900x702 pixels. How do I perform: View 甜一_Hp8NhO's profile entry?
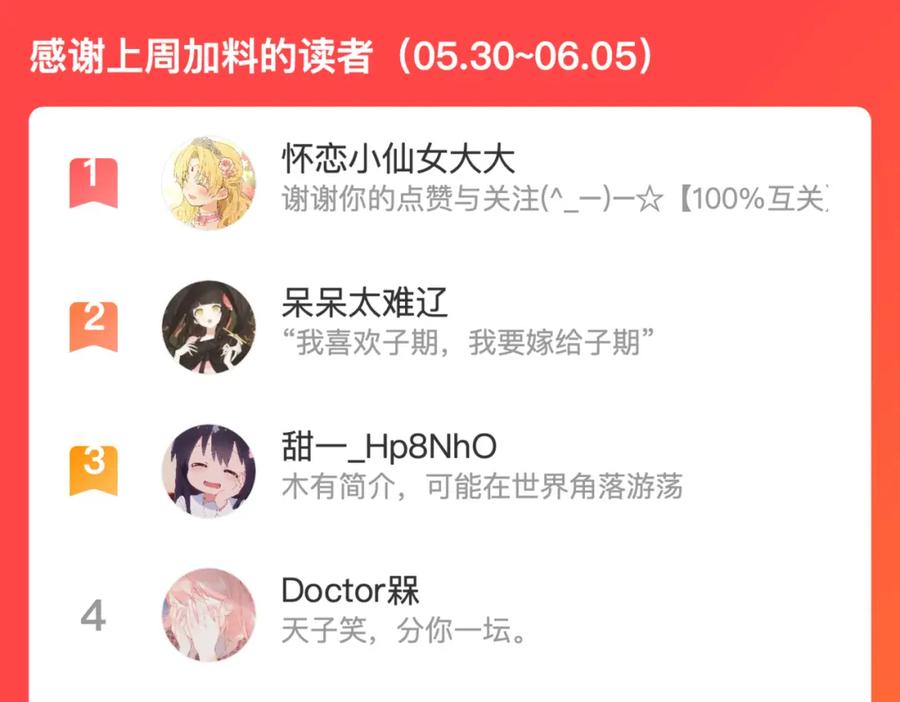click(449, 471)
